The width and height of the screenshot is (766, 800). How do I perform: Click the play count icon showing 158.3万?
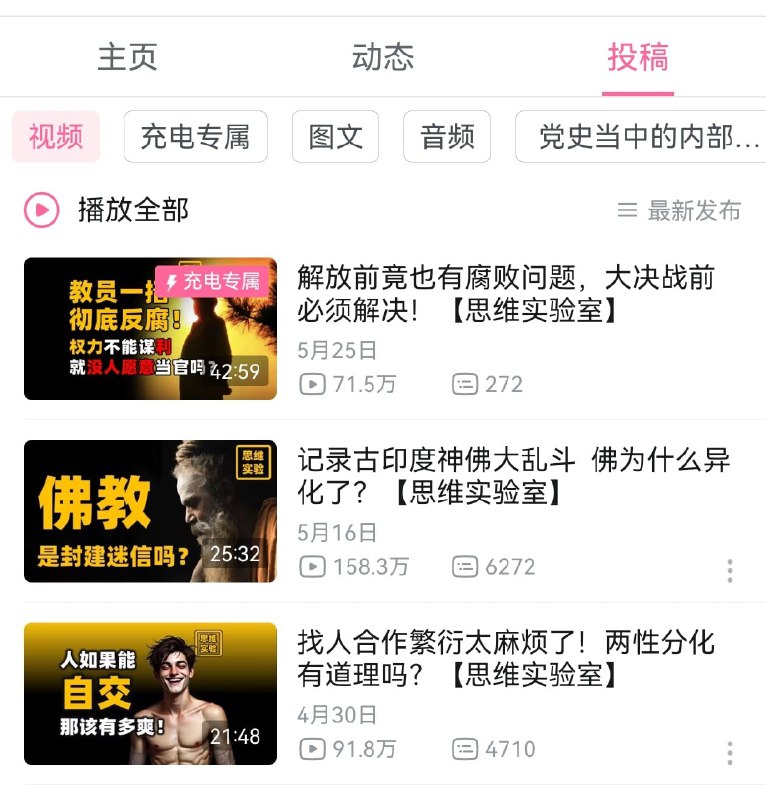tap(311, 566)
